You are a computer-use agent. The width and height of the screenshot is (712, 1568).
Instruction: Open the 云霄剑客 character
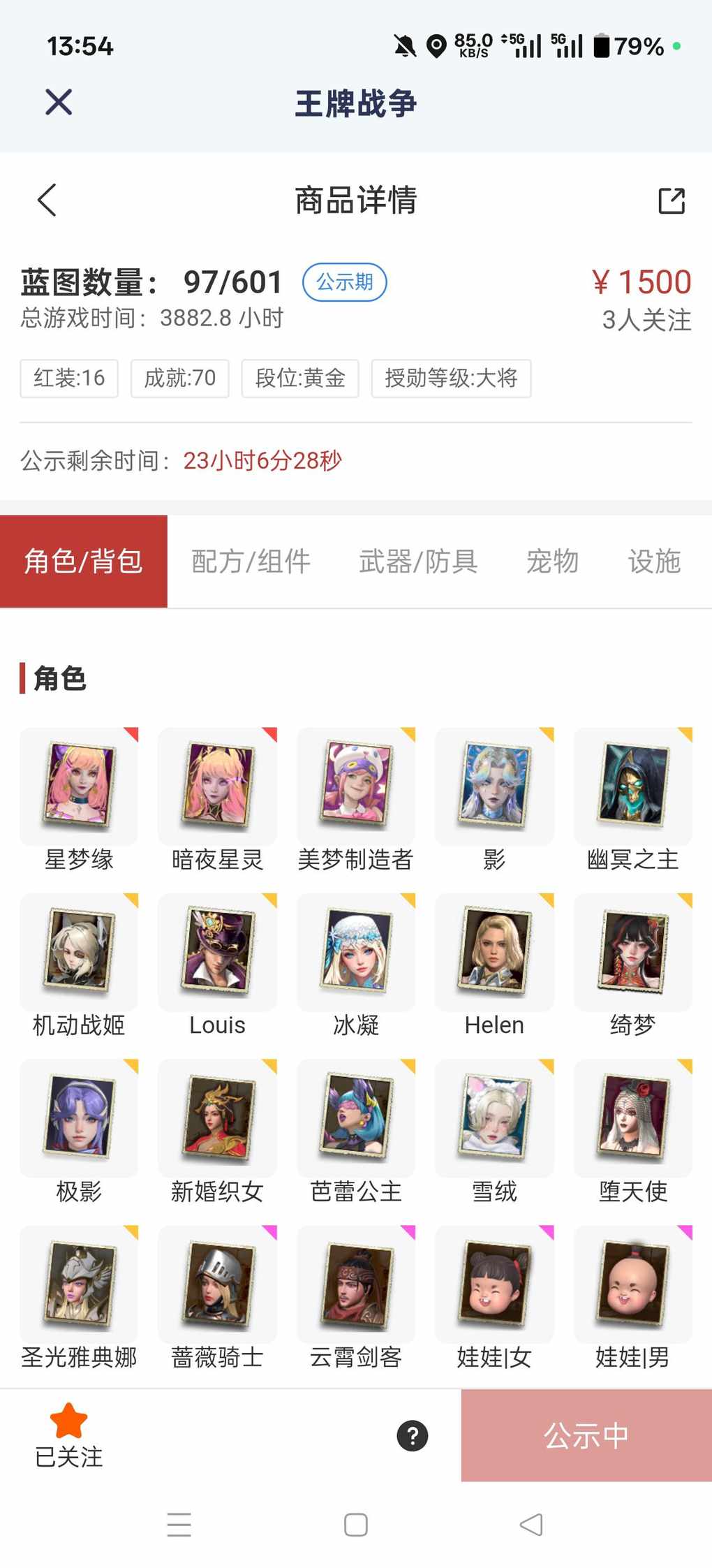356,1284
